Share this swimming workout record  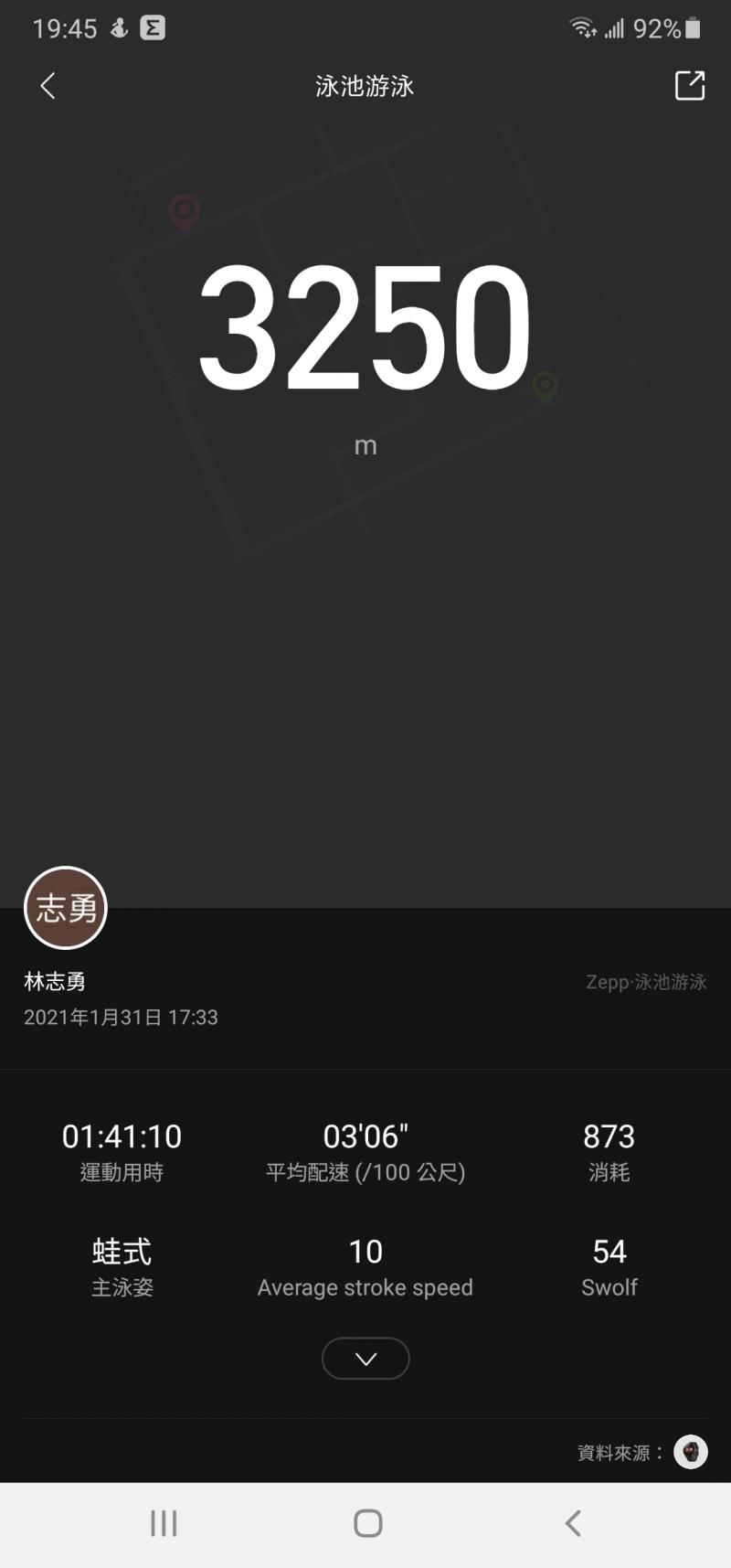[689, 86]
